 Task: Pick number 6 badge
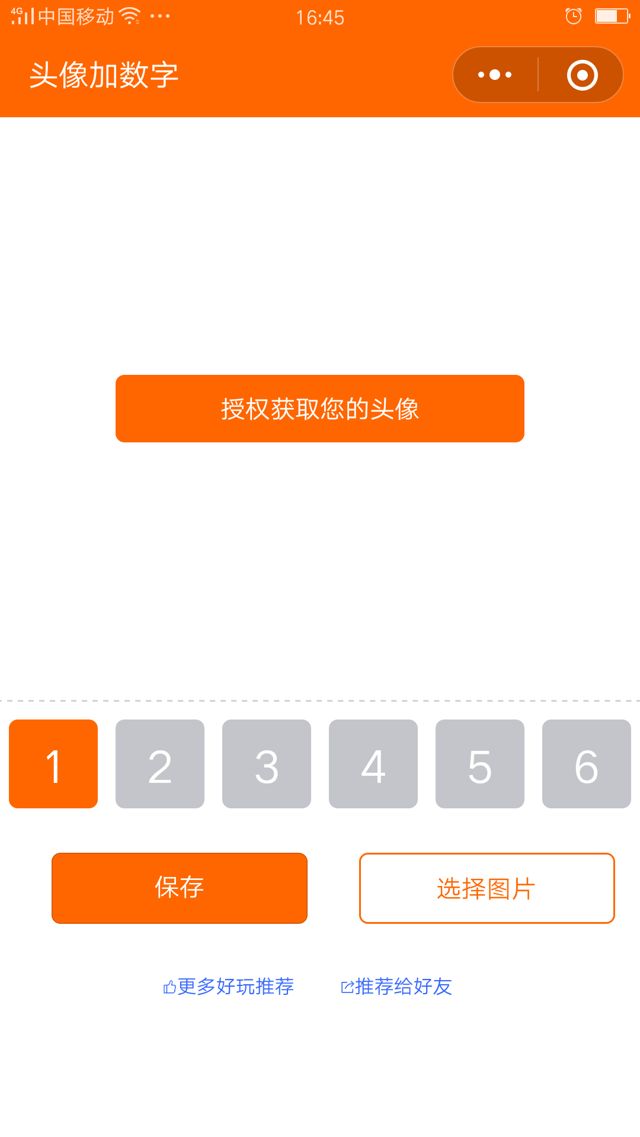586,764
